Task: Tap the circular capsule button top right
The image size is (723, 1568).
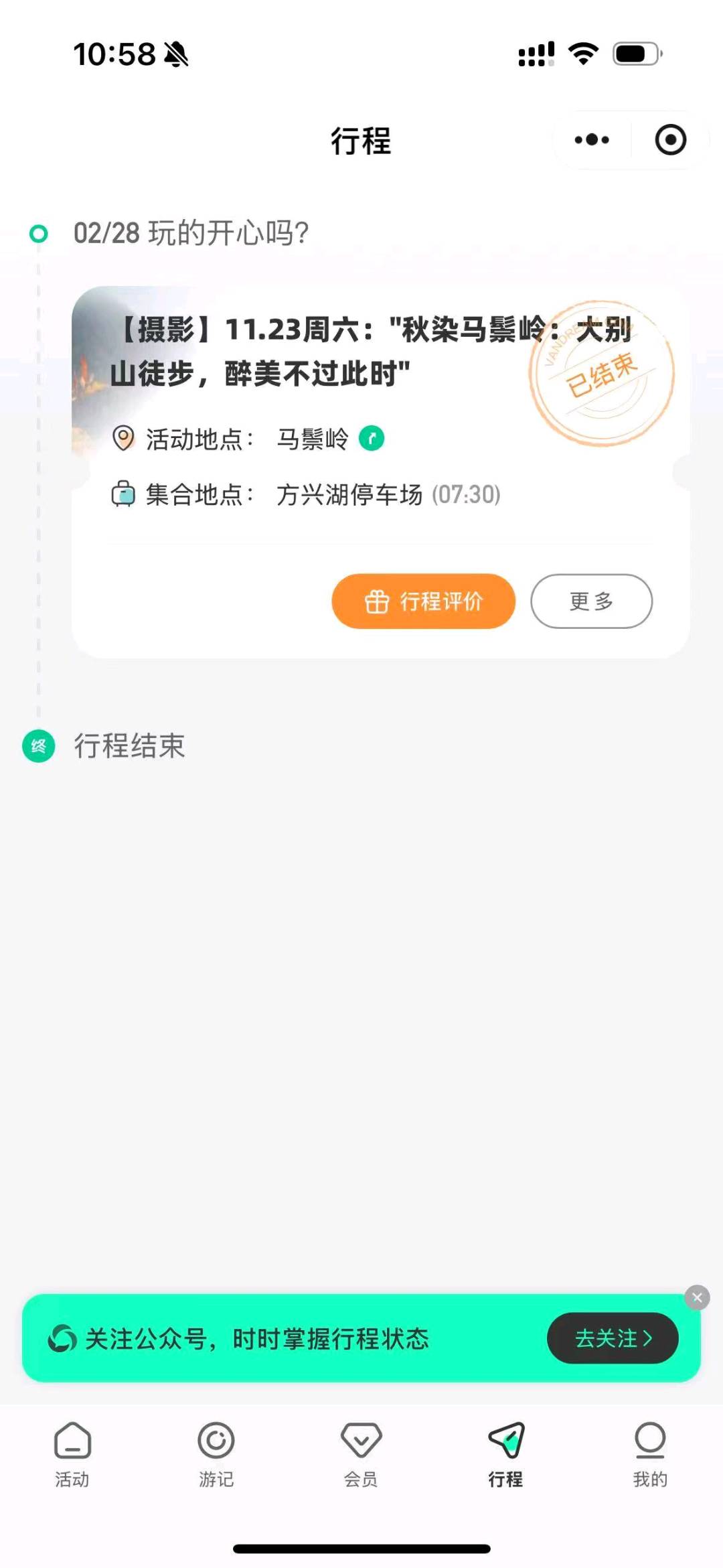Action: [669, 139]
